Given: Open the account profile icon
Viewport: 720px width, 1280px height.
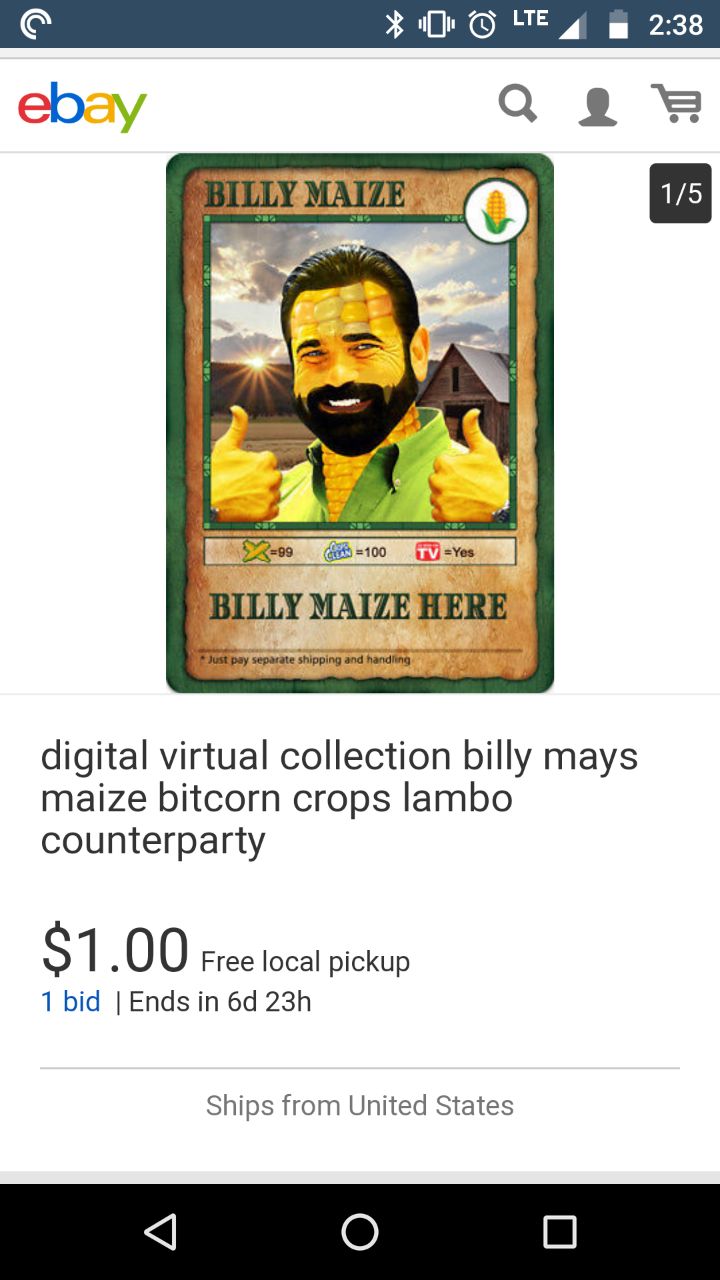Looking at the screenshot, I should point(597,105).
